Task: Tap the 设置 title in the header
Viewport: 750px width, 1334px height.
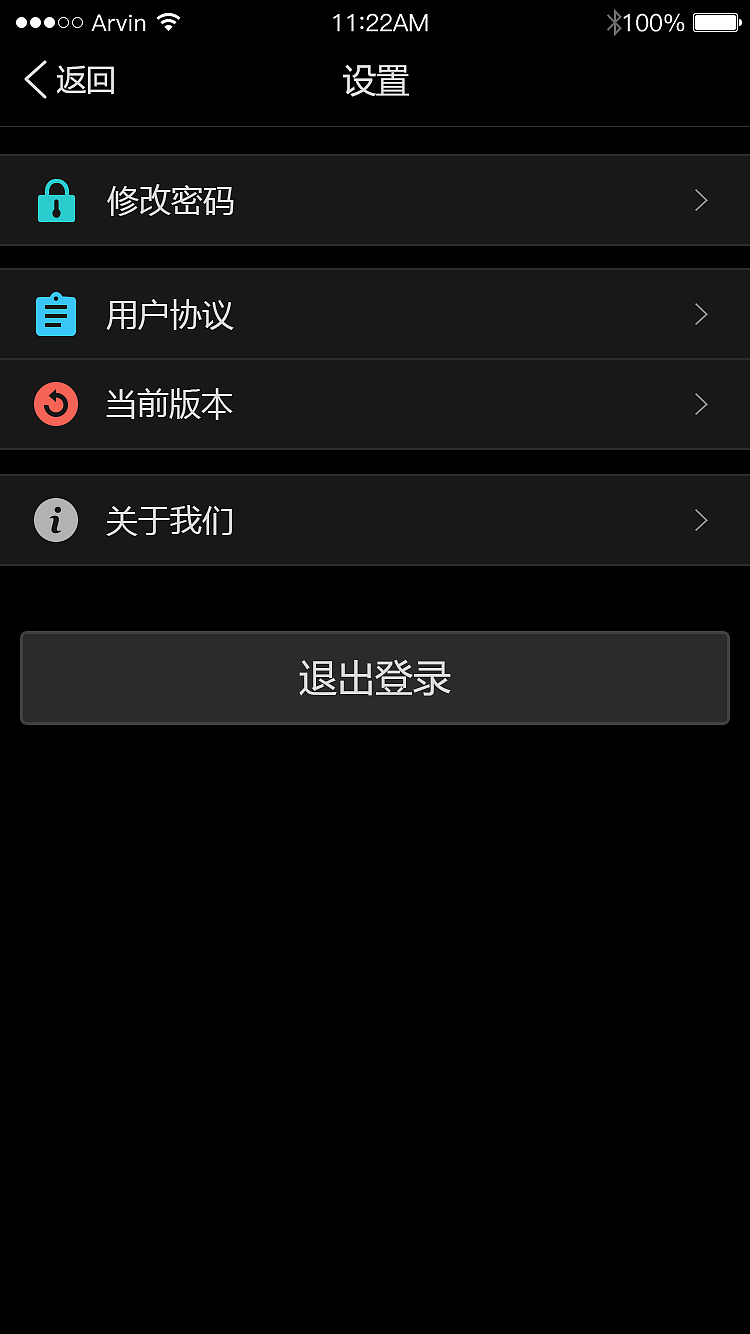Action: pos(376,81)
